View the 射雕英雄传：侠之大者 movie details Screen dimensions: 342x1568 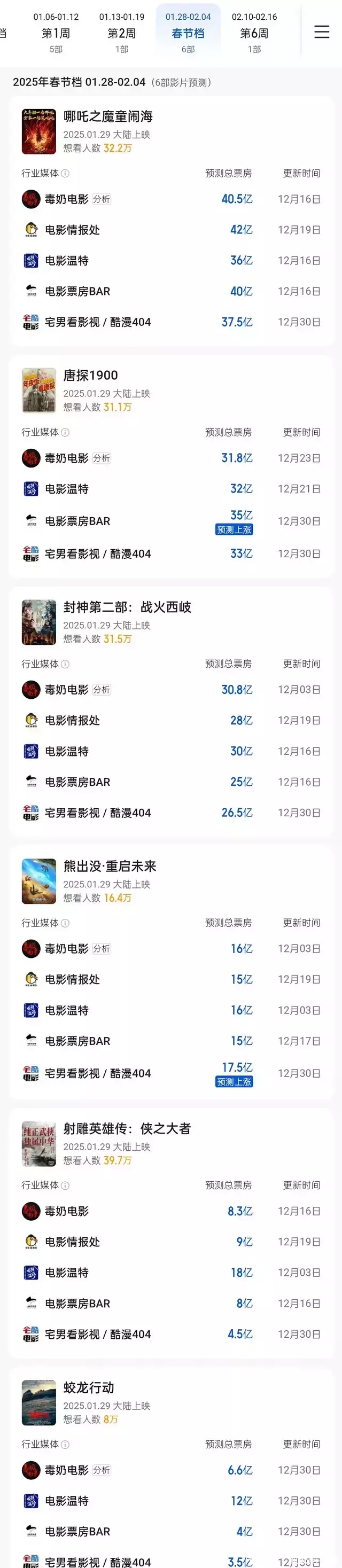[127, 1128]
